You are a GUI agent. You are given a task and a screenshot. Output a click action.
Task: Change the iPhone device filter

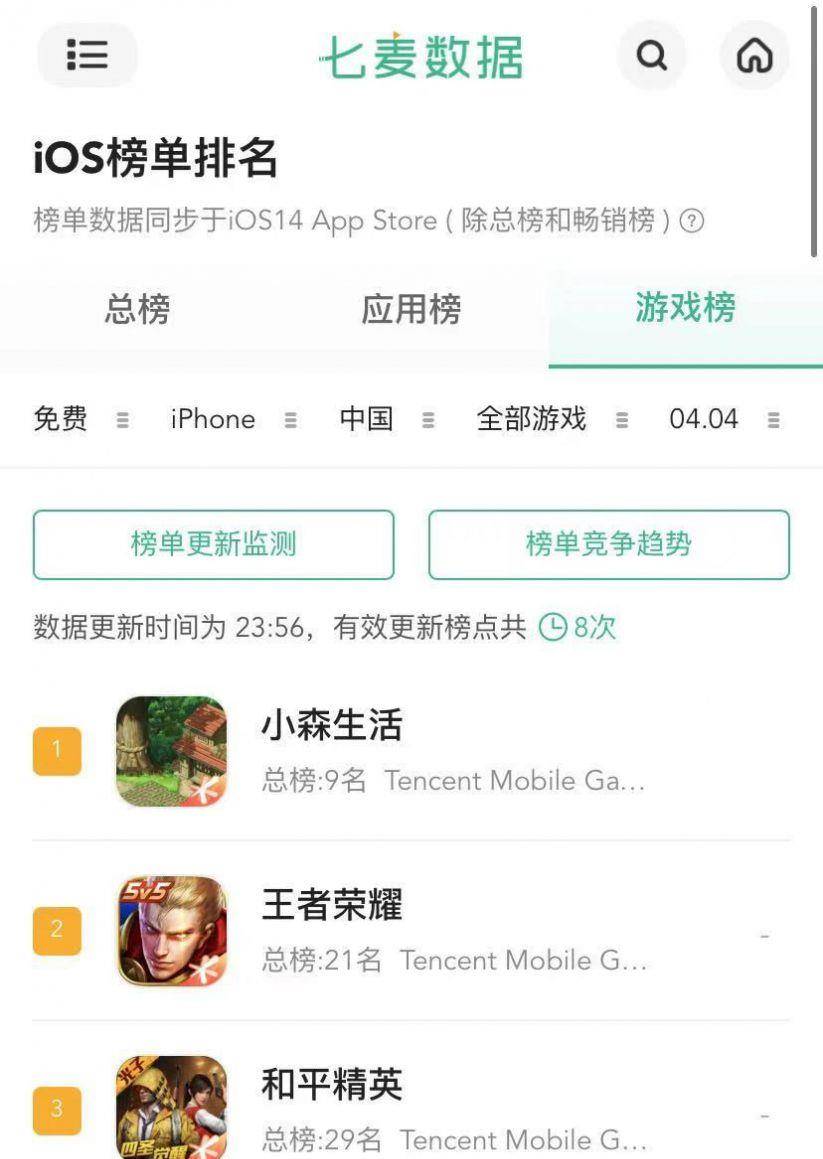pyautogui.click(x=232, y=419)
